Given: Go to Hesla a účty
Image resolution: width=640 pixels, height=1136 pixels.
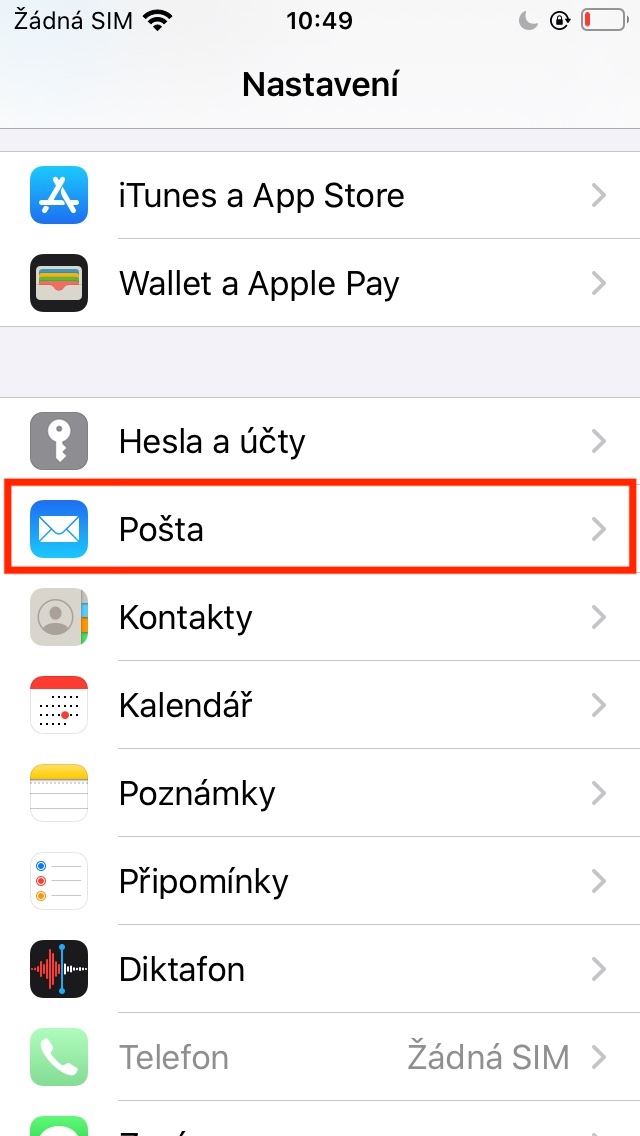Looking at the screenshot, I should 320,440.
